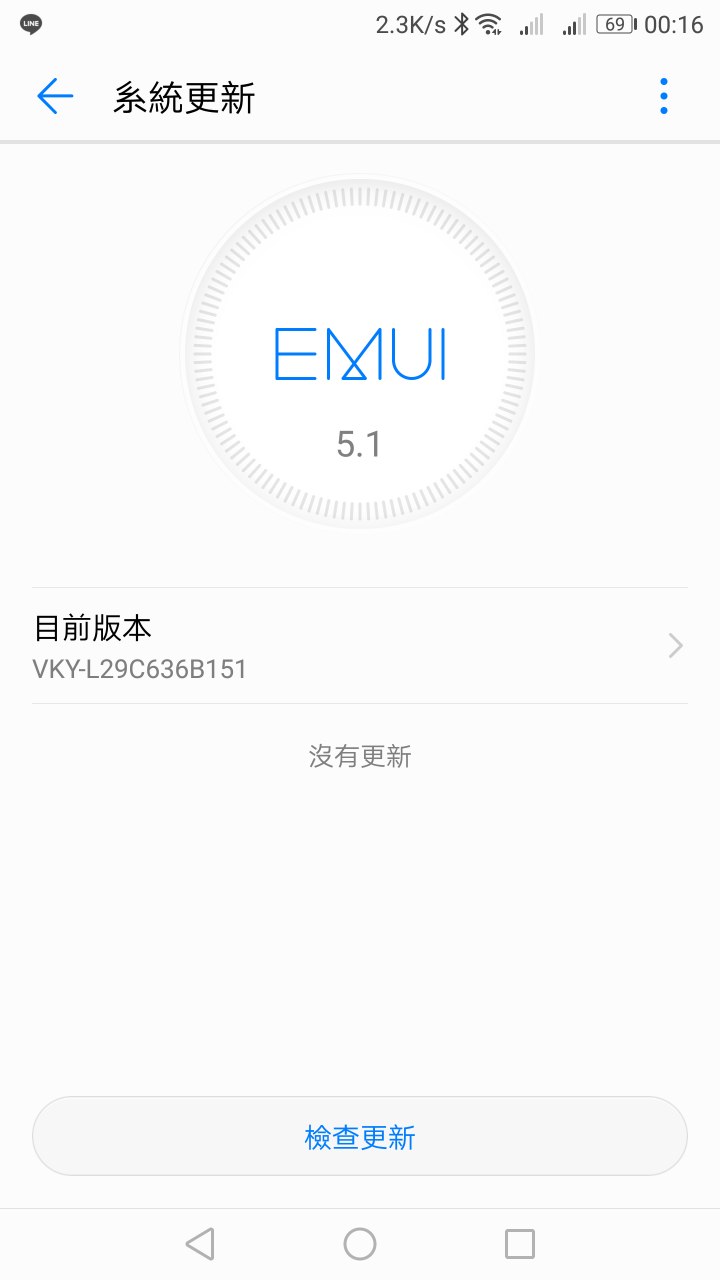Tap the 檢查更新 check for updates button

[360, 1136]
